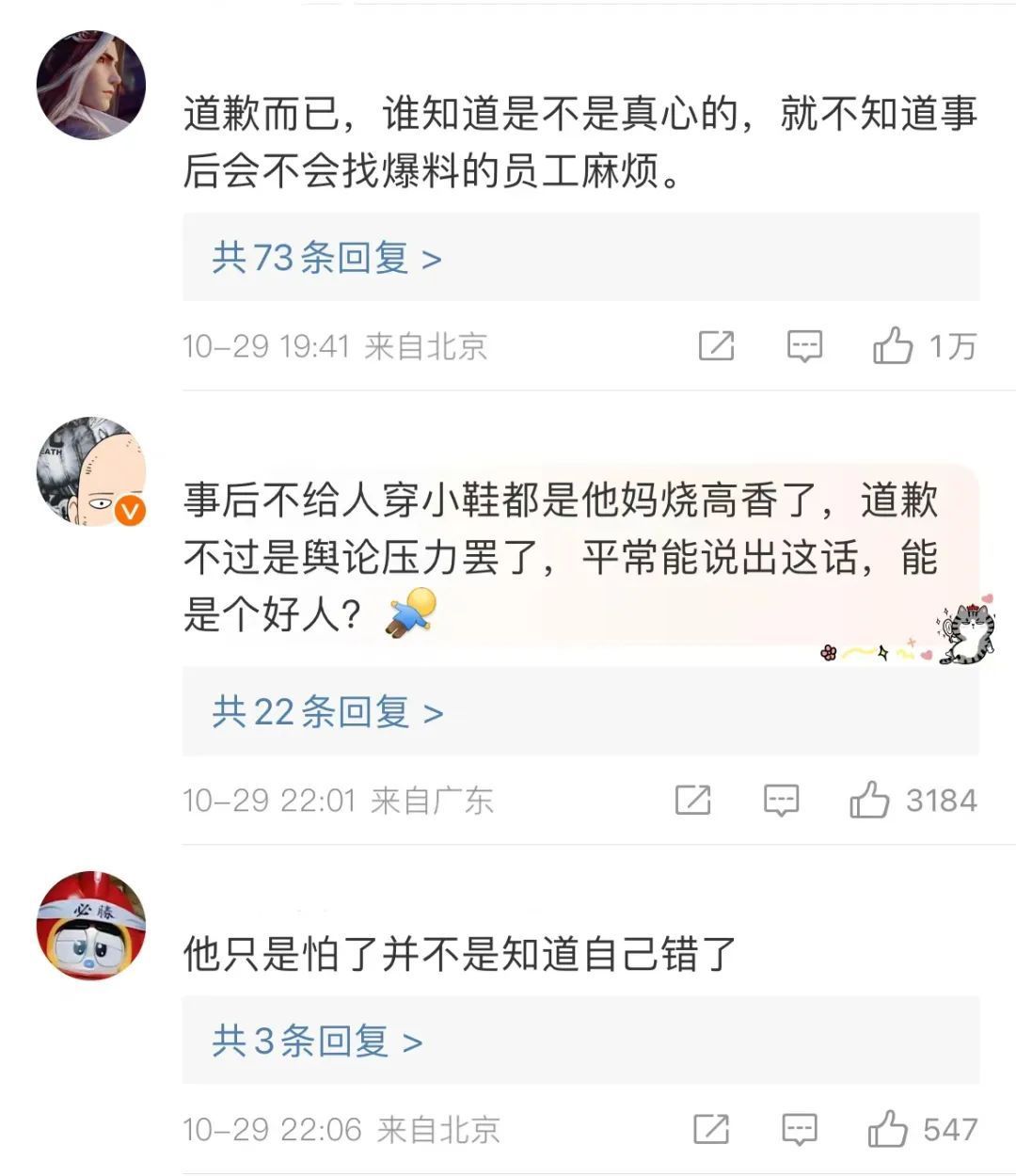
Task: Like the comment with 547 likes
Action: 887,1129
